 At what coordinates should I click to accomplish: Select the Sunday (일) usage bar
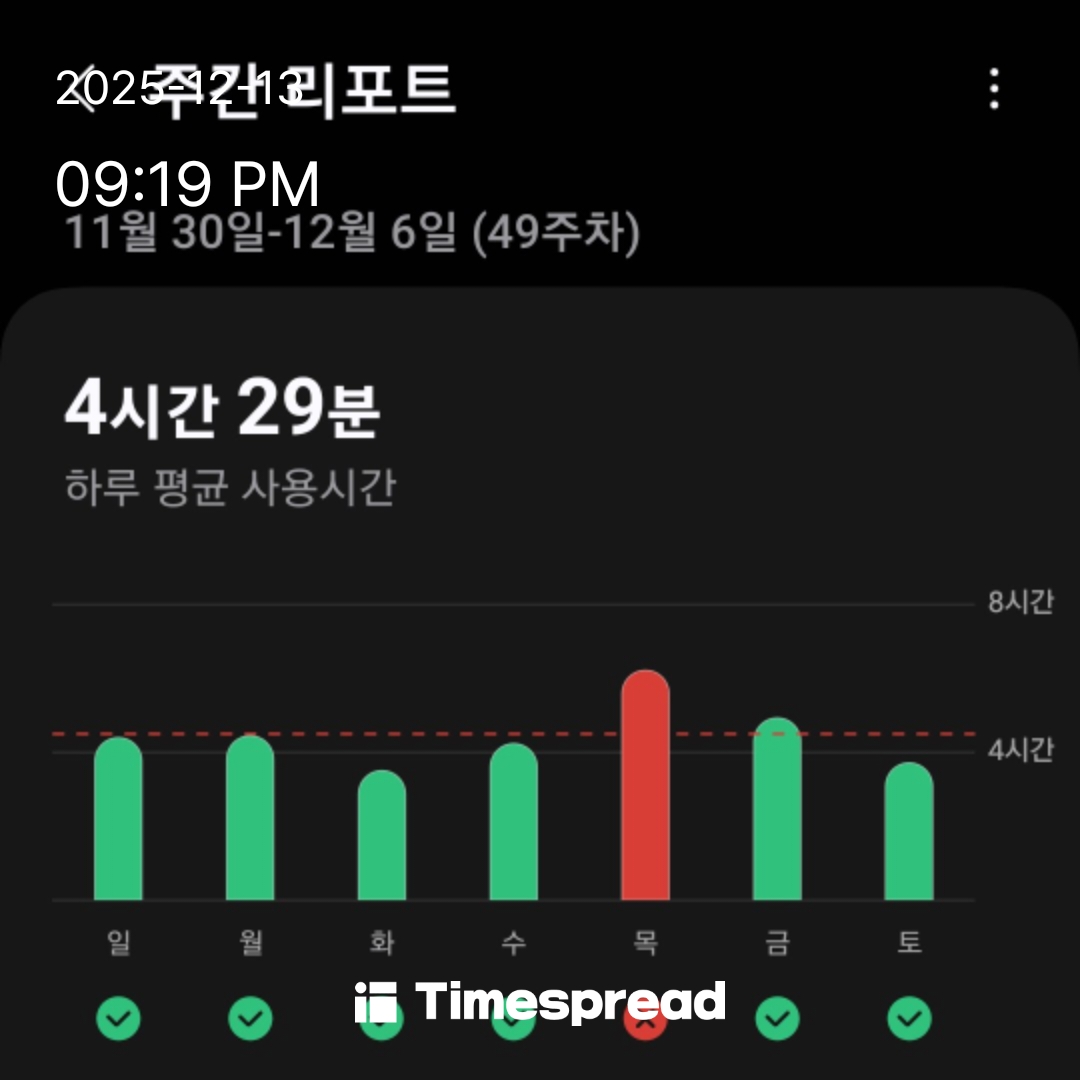coord(118,819)
